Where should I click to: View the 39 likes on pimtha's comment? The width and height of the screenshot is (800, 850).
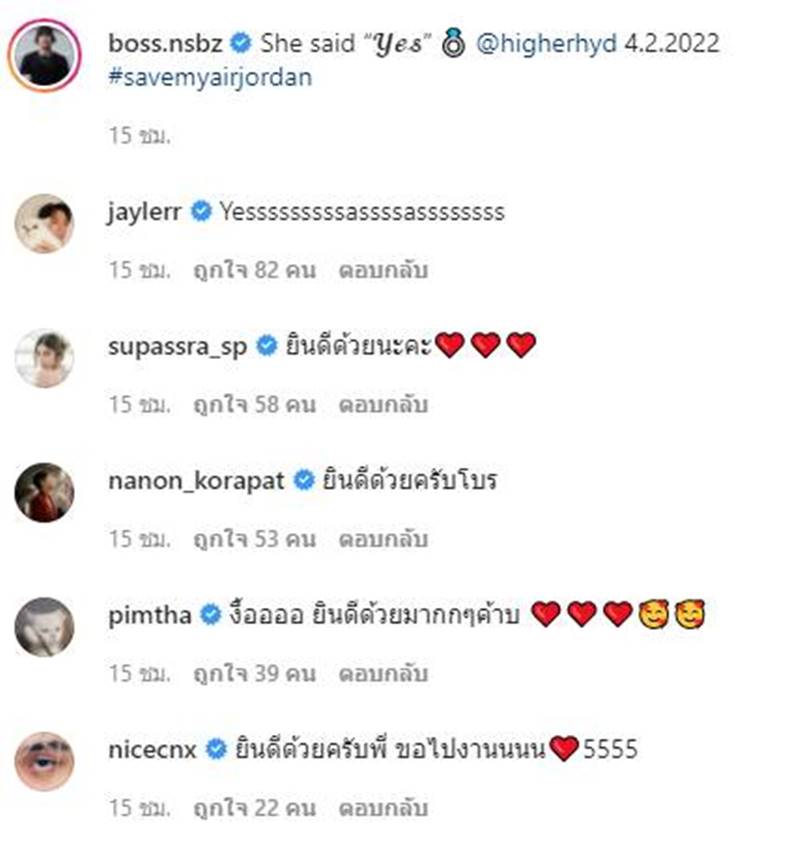[x=255, y=673]
